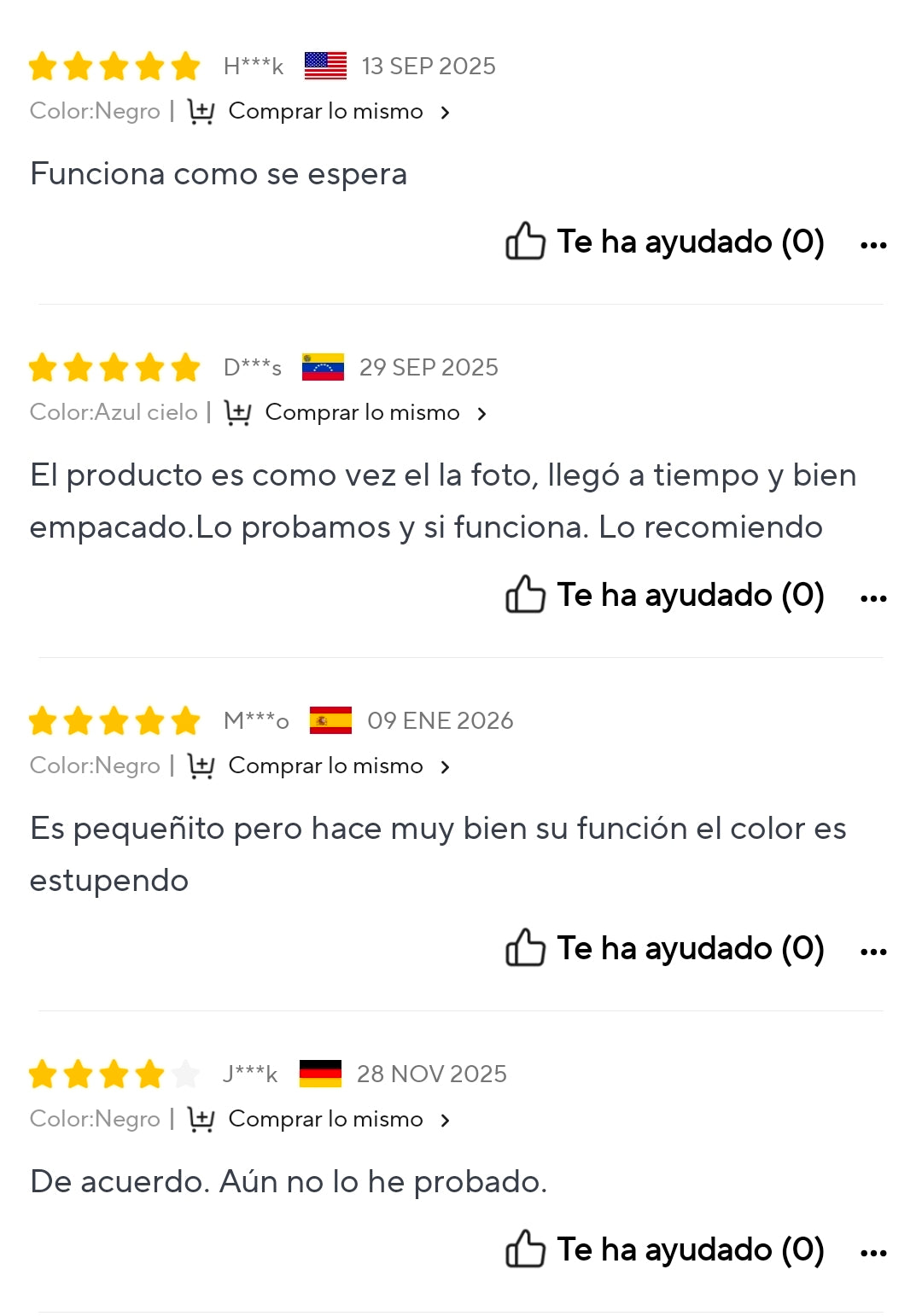Mark H***k's review as helpful
Screen dimensions: 922x1316
point(664,242)
